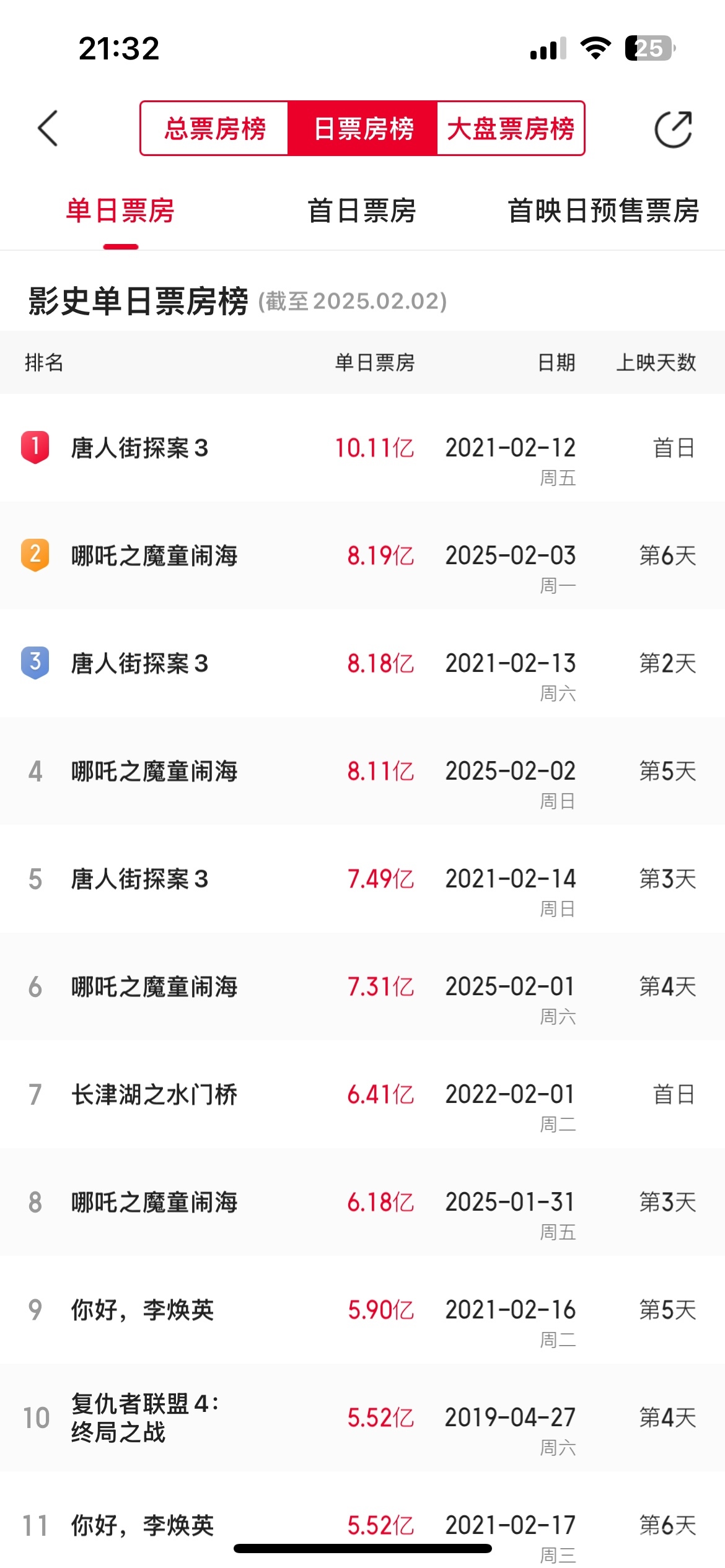The width and height of the screenshot is (725, 1568).
Task: Switch to the 总票房榜 segment
Action: (x=214, y=129)
